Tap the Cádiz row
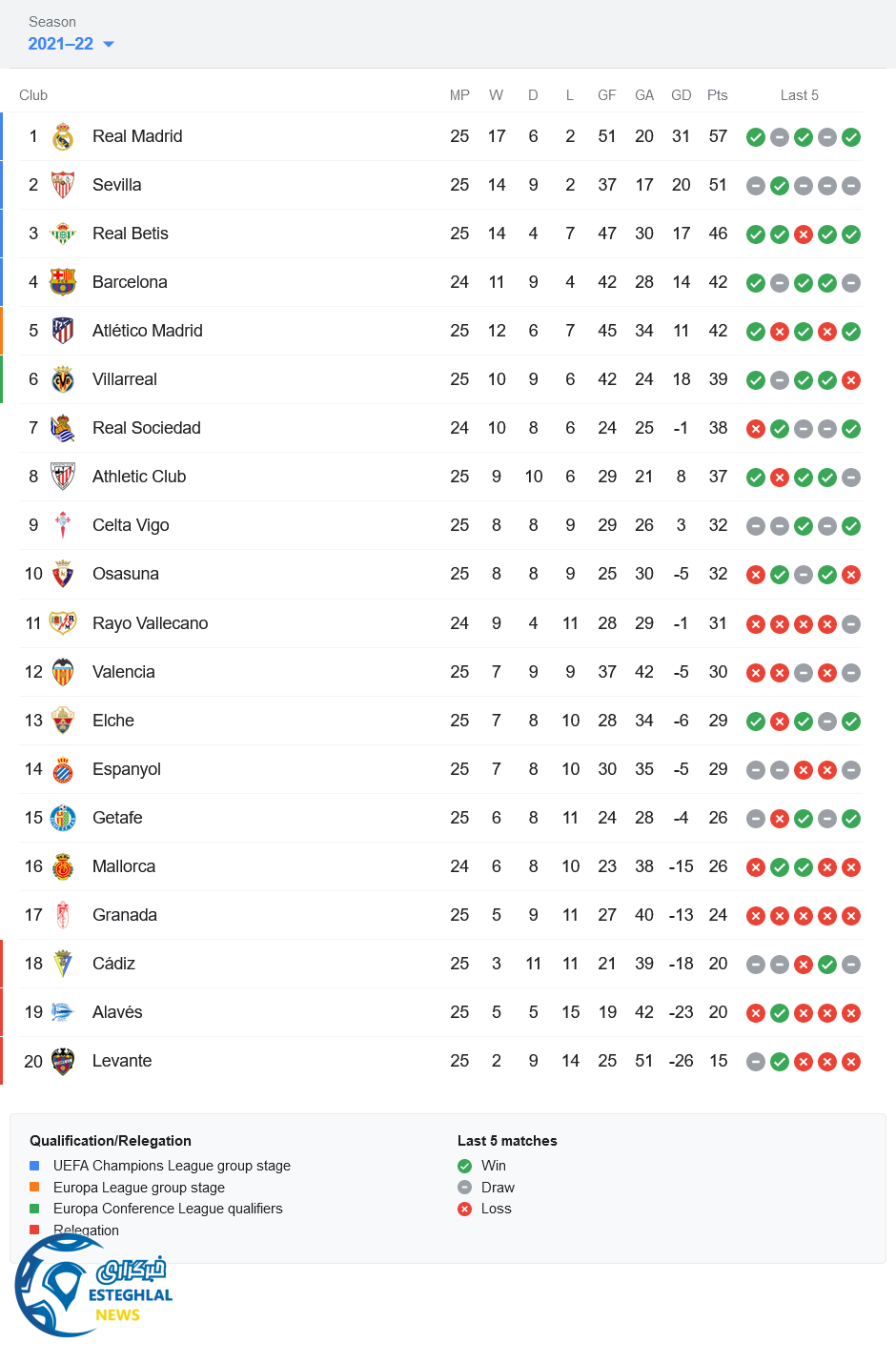 coord(113,964)
